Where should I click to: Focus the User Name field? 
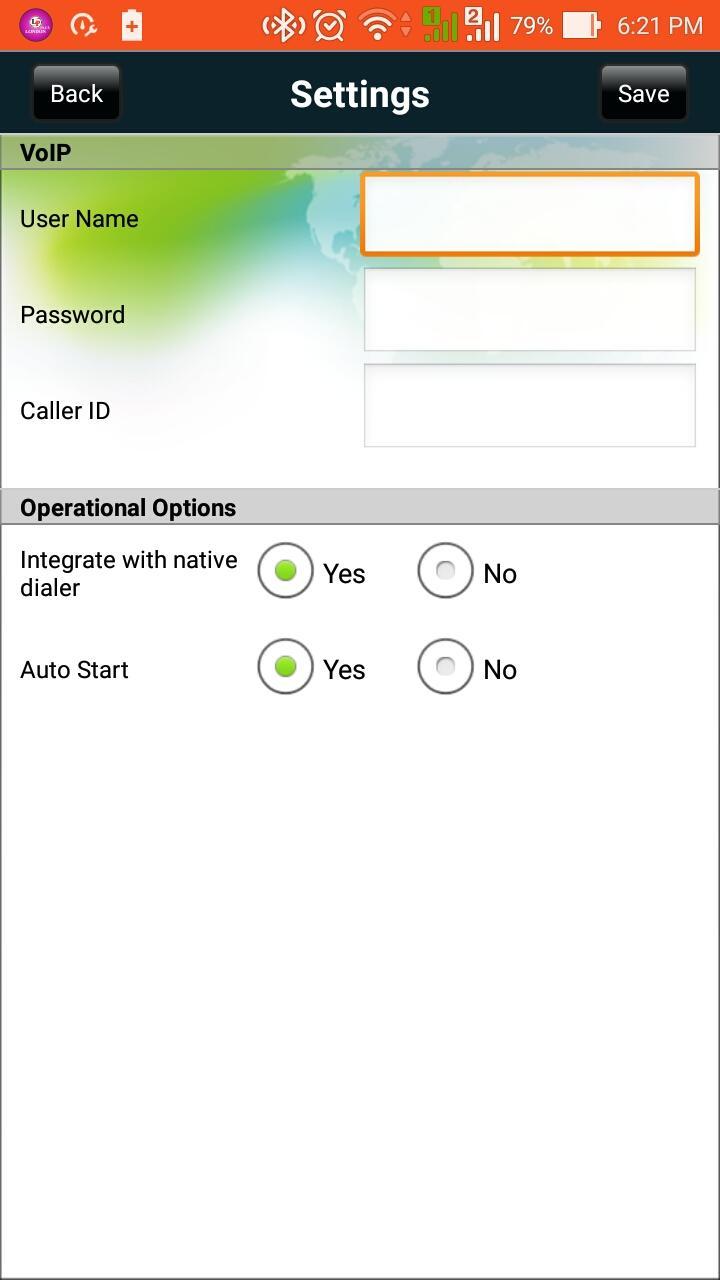click(529, 214)
